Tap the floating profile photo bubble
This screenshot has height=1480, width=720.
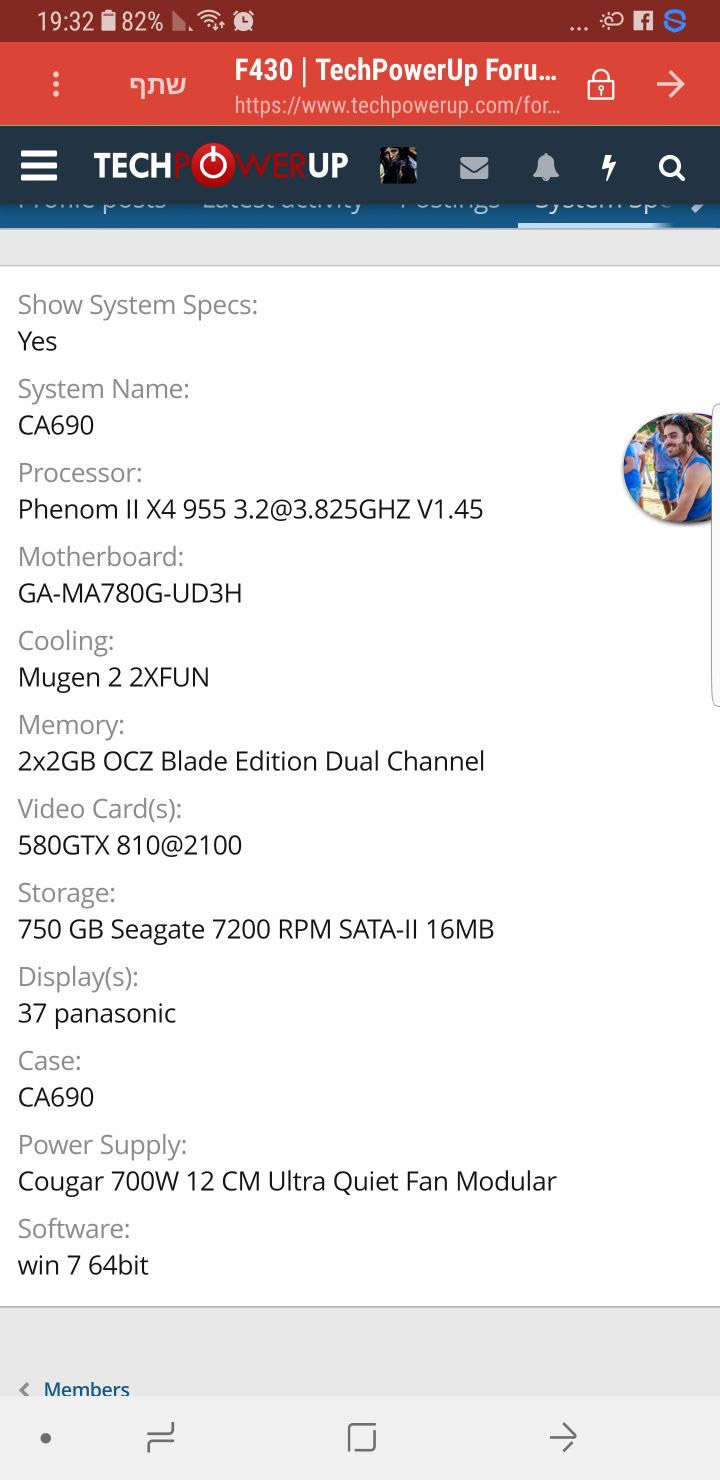(668, 468)
